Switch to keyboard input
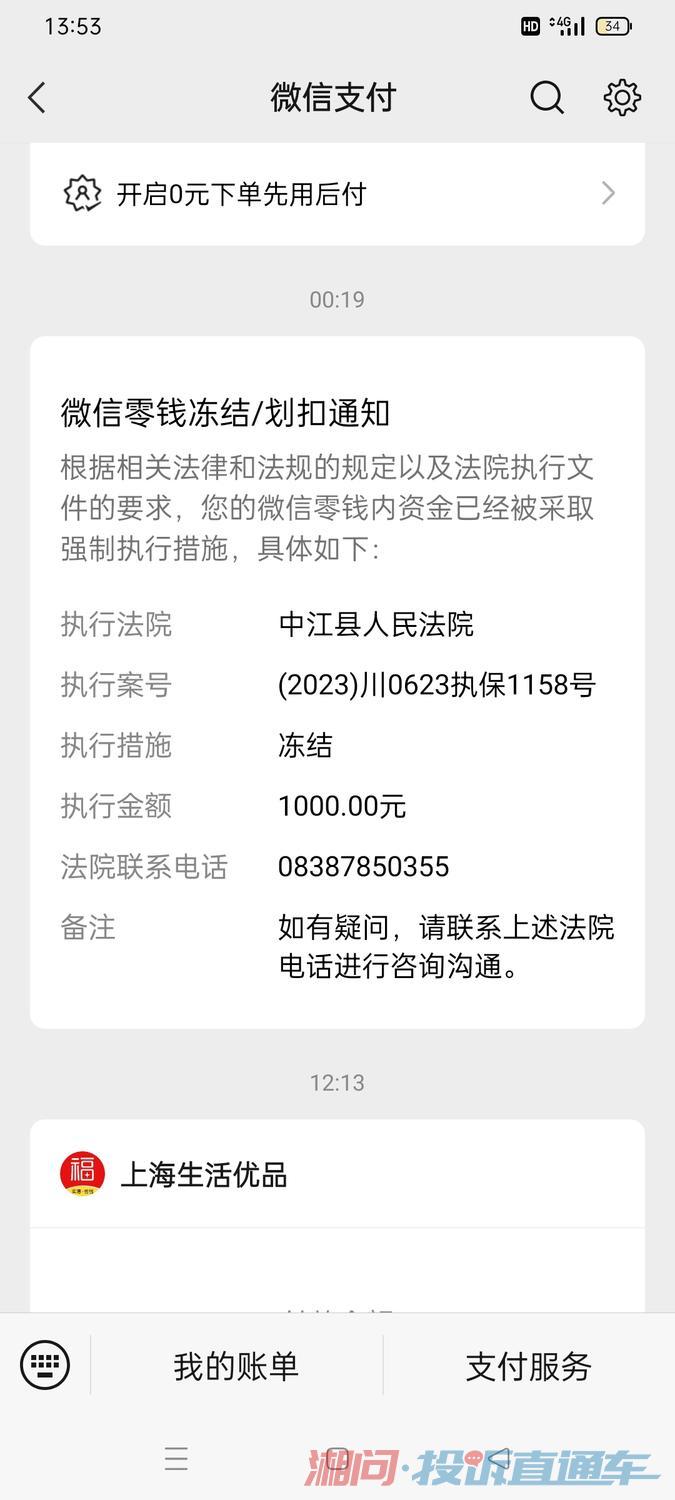This screenshot has height=1500, width=675. pyautogui.click(x=45, y=1365)
